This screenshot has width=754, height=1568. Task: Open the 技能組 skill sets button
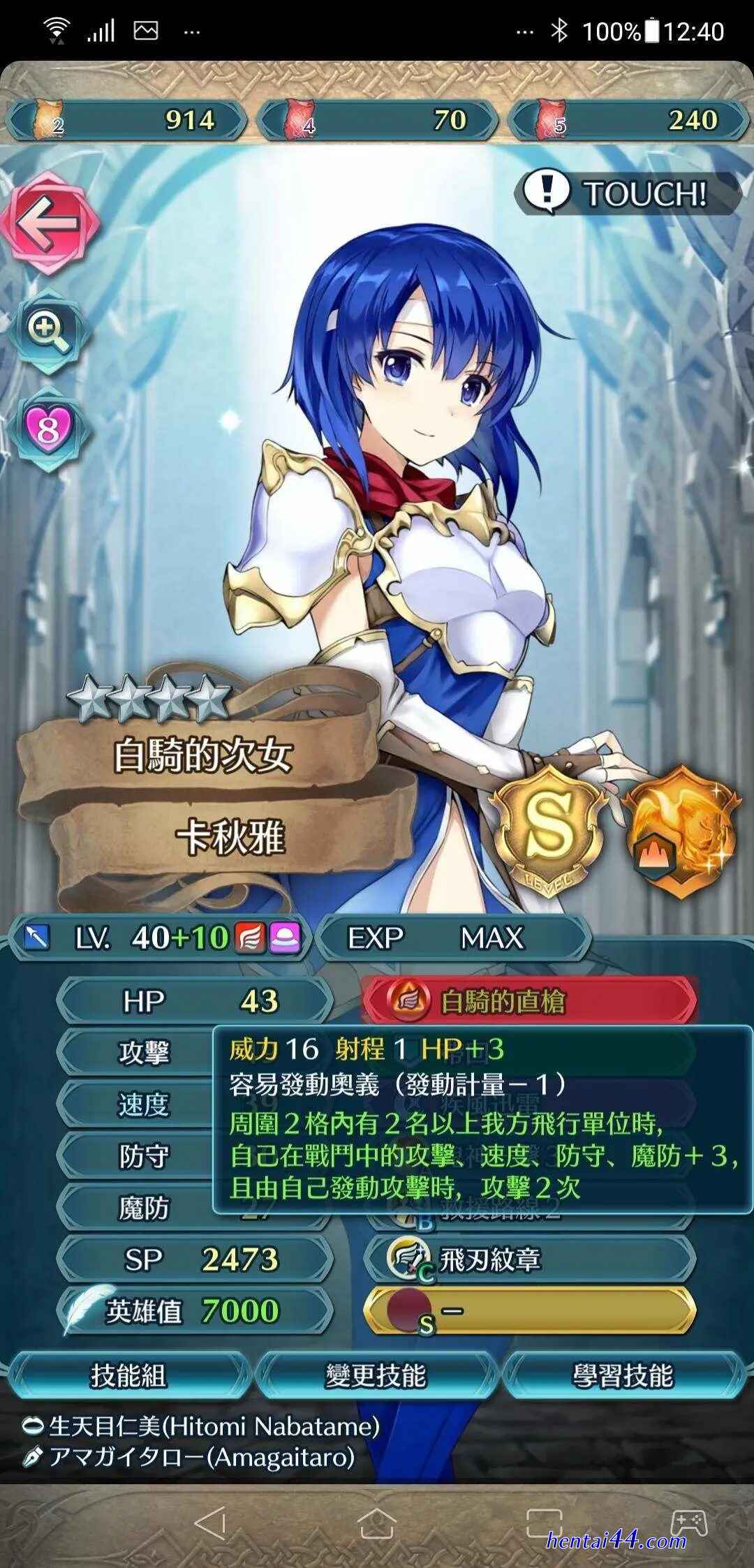pyautogui.click(x=128, y=1375)
